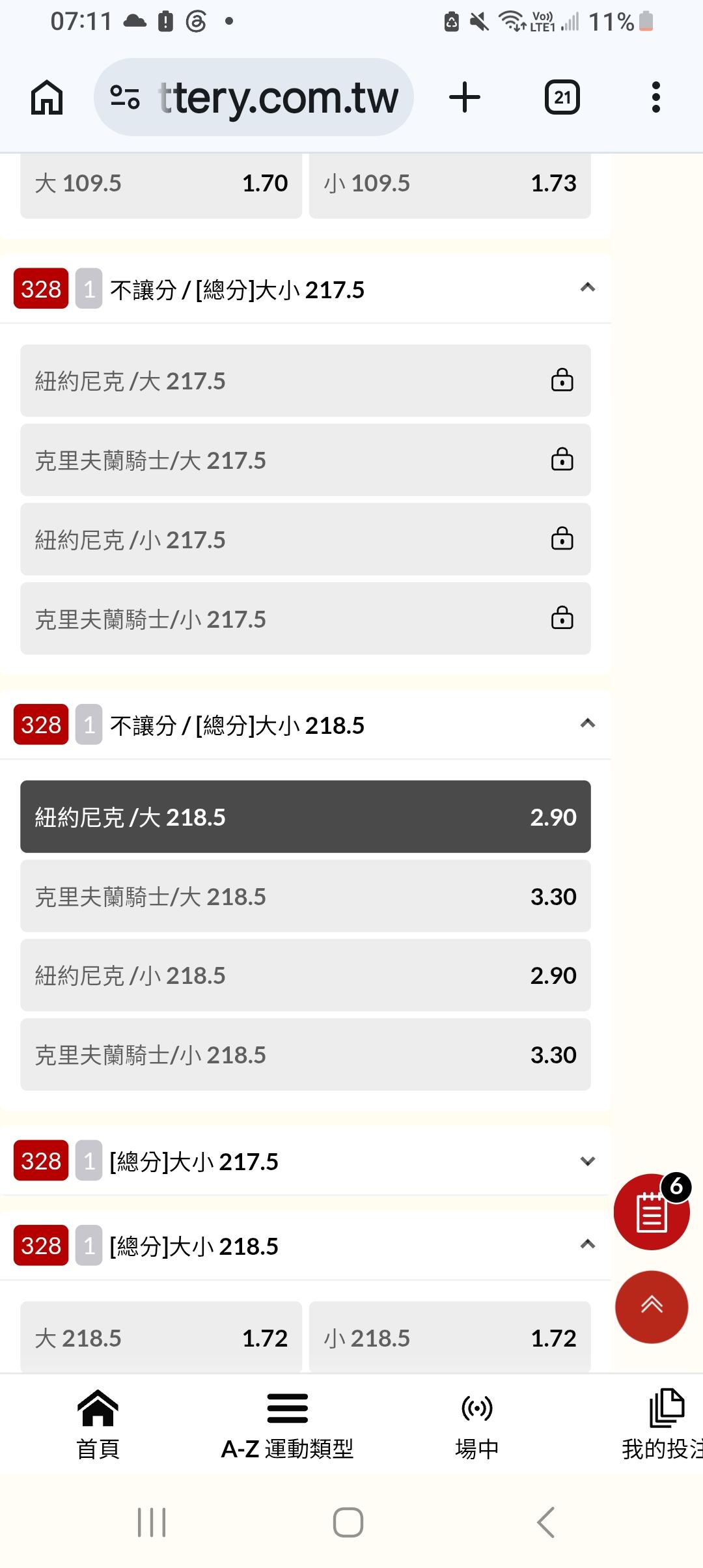Collapse the 不讓分 / [總分]大小 217.5 section

tap(587, 288)
